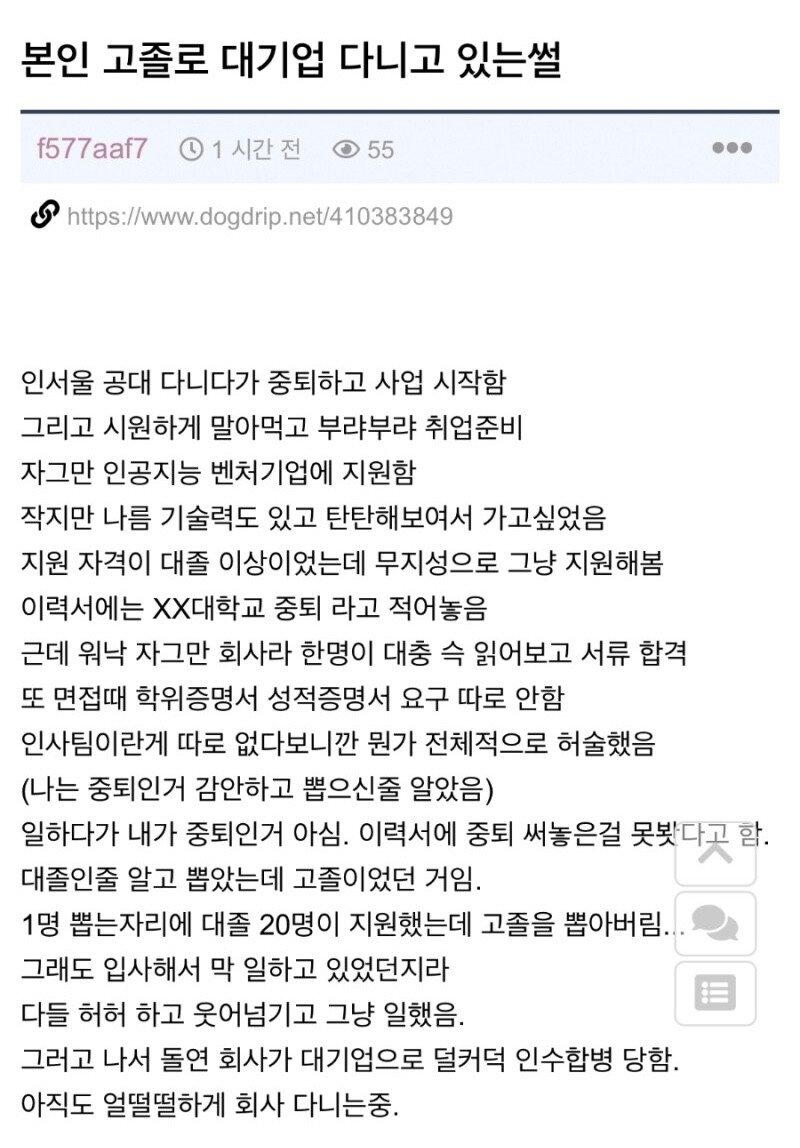
Task: Open the dogdrip.net post URL link
Action: click(260, 213)
